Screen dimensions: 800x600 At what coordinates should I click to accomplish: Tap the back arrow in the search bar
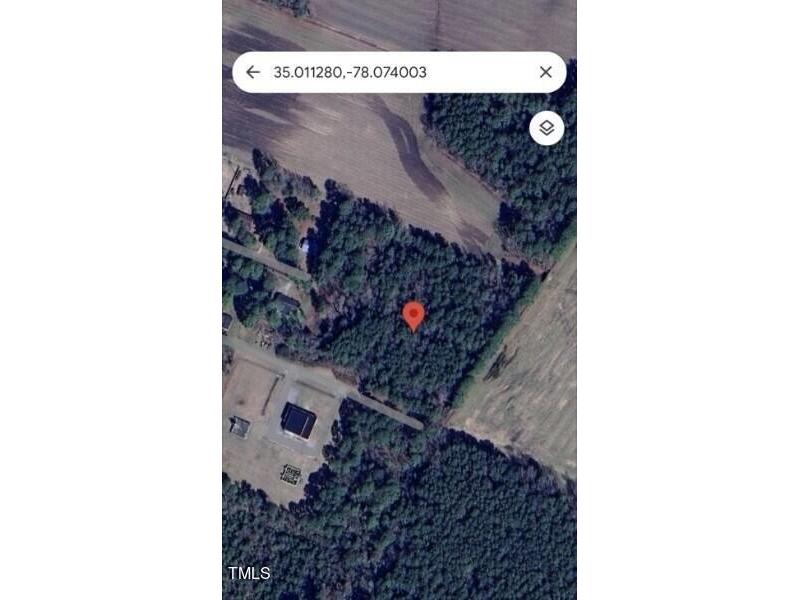coord(253,72)
